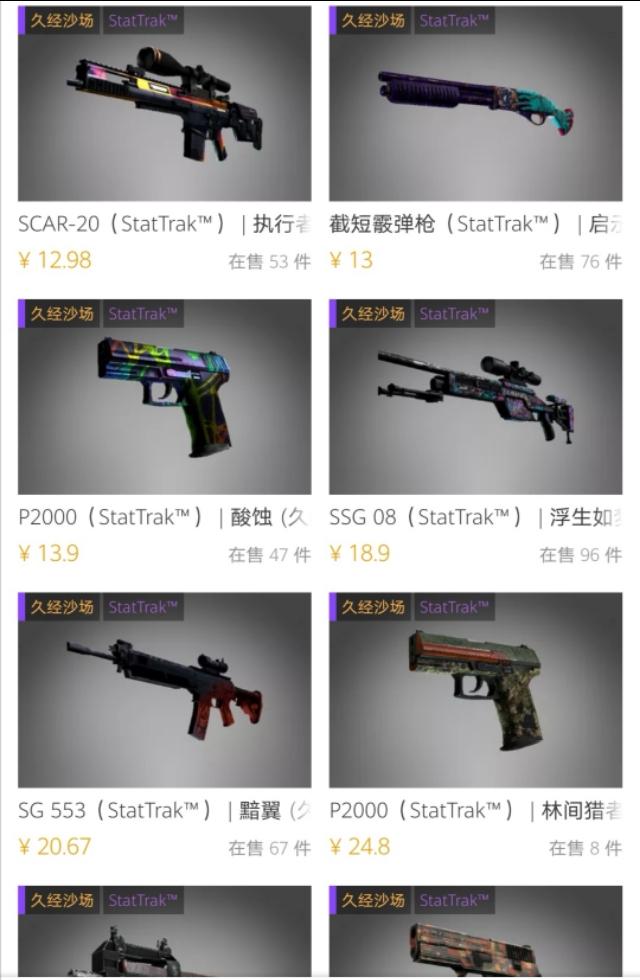Tap the SG 553 黯翼 listing

tap(164, 691)
